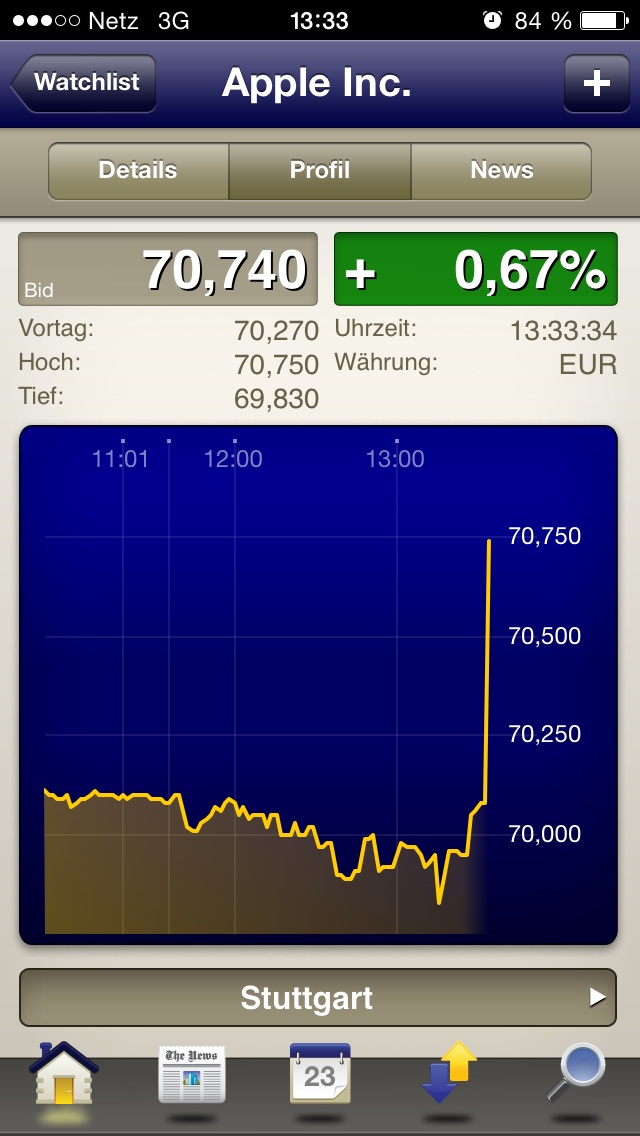Image resolution: width=640 pixels, height=1136 pixels.
Task: Add Apple Inc. with the plus button
Action: pos(596,83)
